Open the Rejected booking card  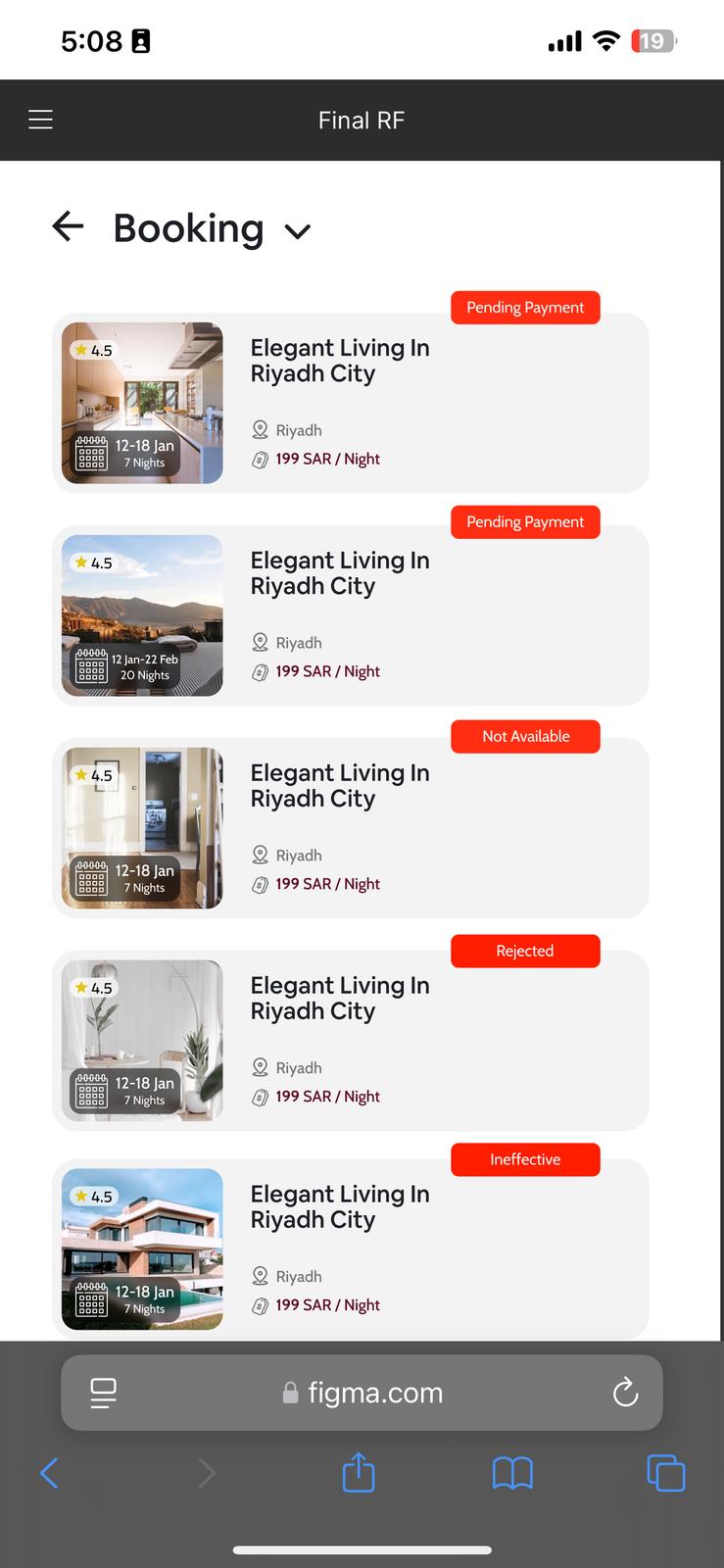pos(350,1041)
